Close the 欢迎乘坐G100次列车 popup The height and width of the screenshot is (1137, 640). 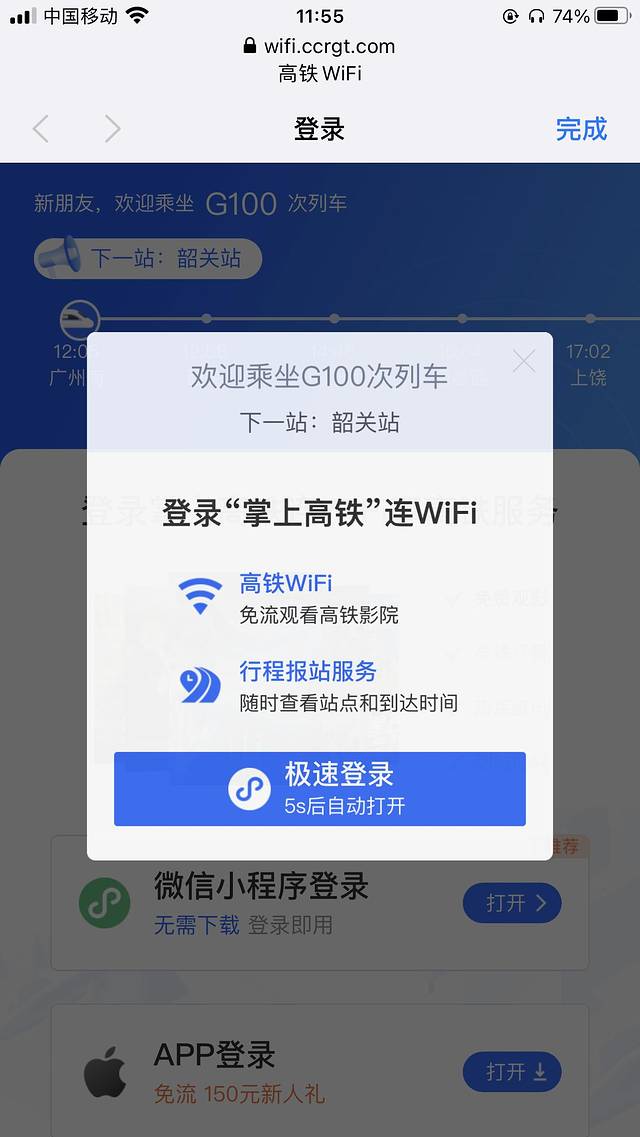[523, 361]
